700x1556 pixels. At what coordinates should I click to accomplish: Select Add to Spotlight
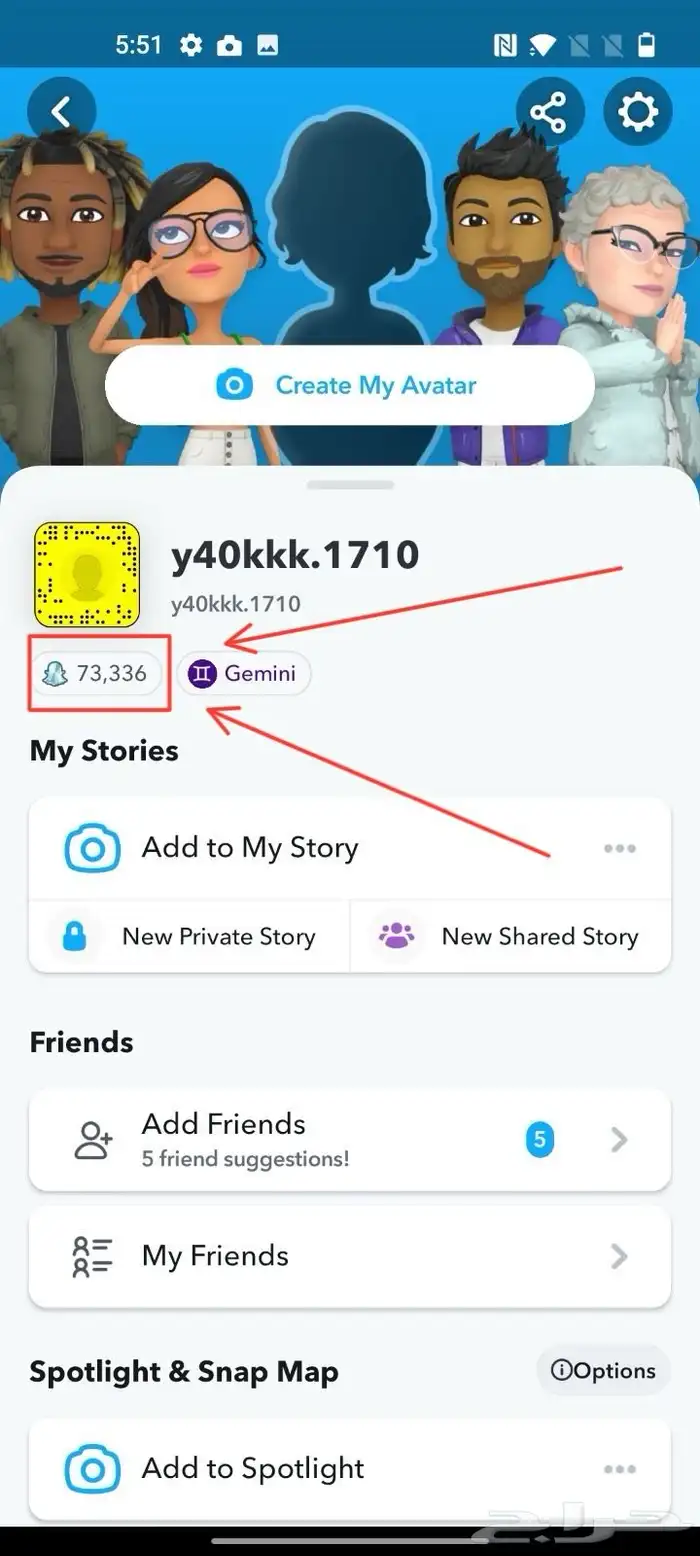tap(349, 1469)
